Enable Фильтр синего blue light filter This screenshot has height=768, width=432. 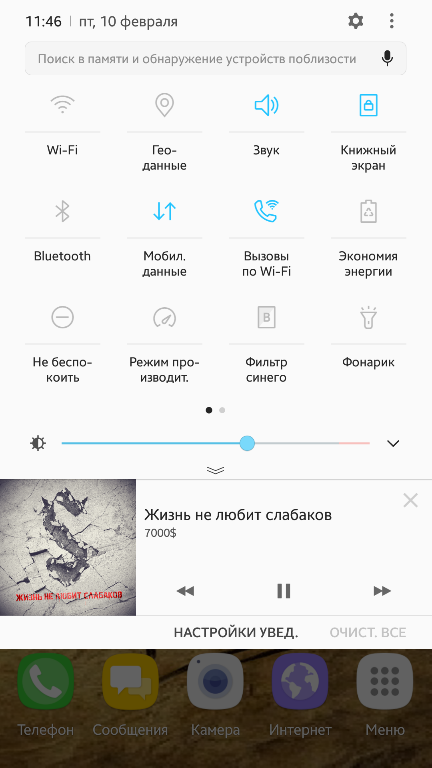coord(266,317)
